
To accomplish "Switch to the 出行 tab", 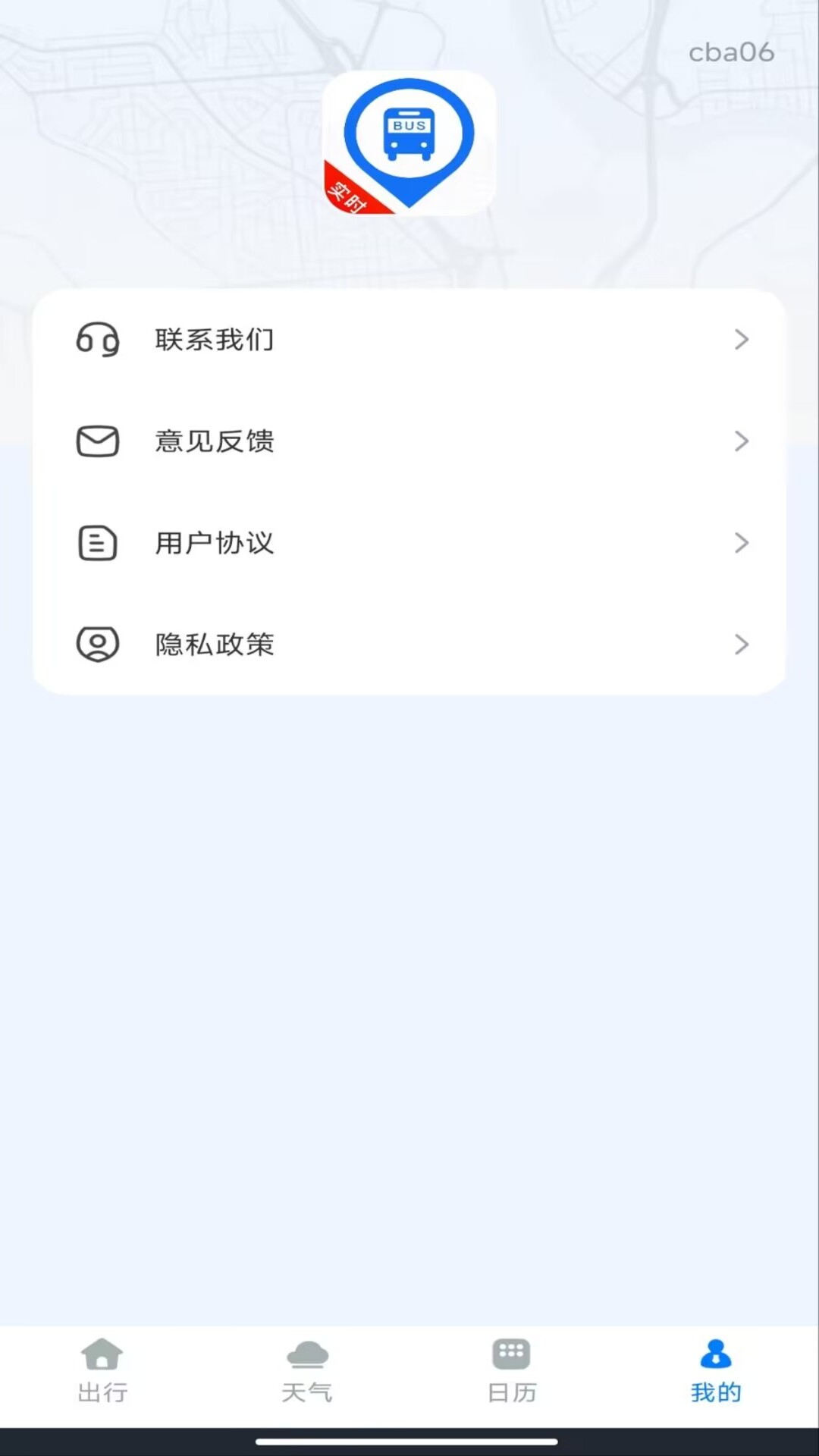I will [103, 1373].
